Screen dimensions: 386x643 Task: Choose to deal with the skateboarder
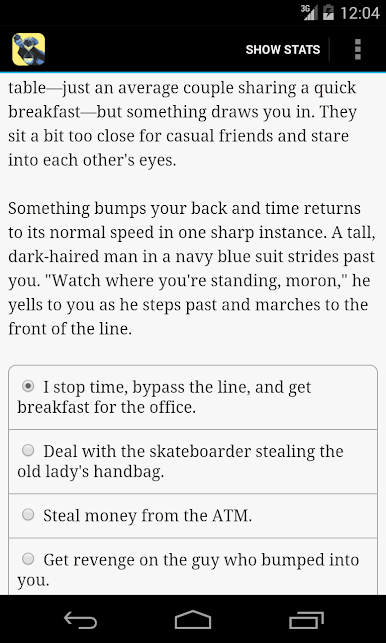click(193, 462)
